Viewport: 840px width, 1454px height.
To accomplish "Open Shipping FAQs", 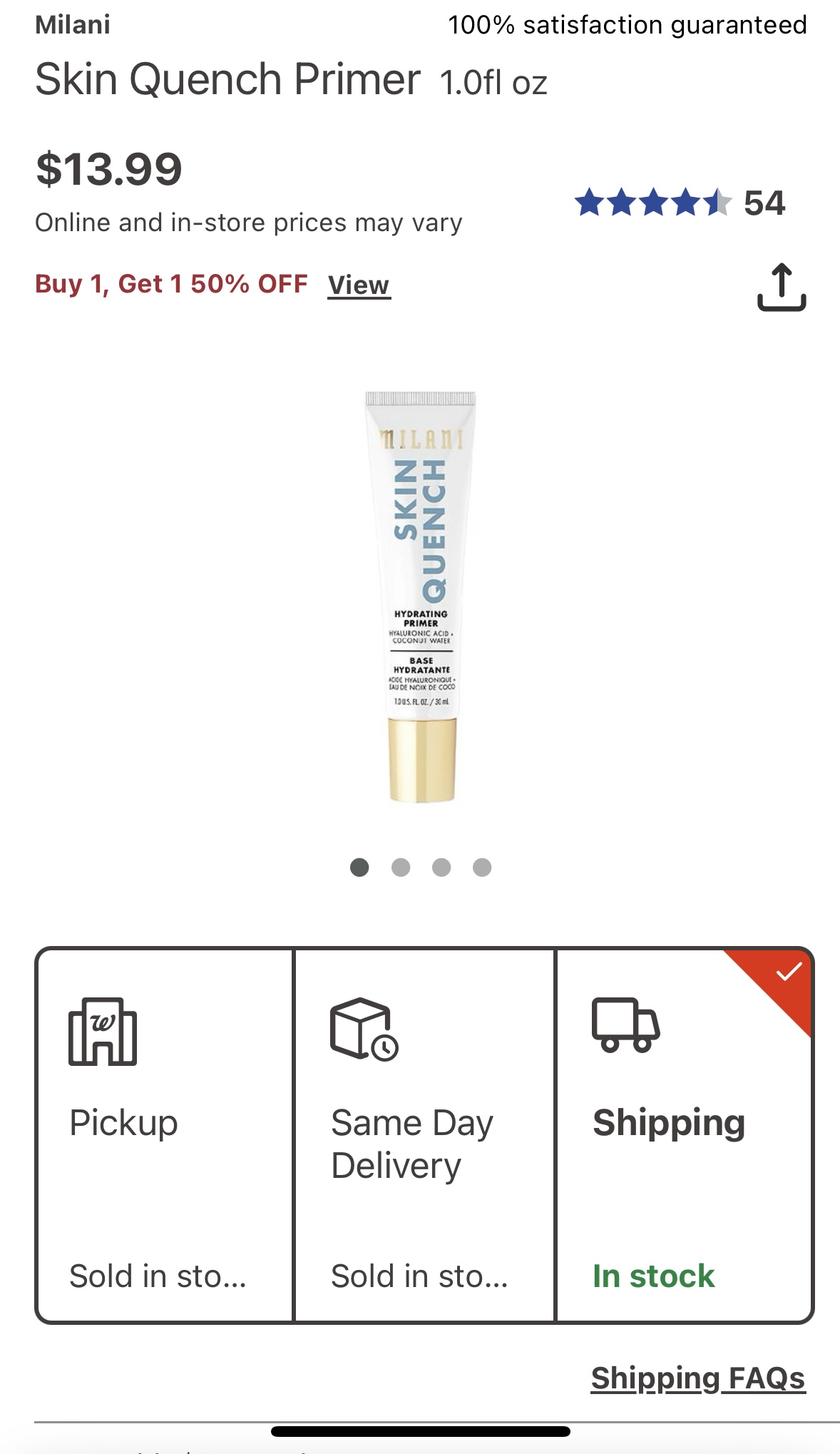I will (x=697, y=1378).
